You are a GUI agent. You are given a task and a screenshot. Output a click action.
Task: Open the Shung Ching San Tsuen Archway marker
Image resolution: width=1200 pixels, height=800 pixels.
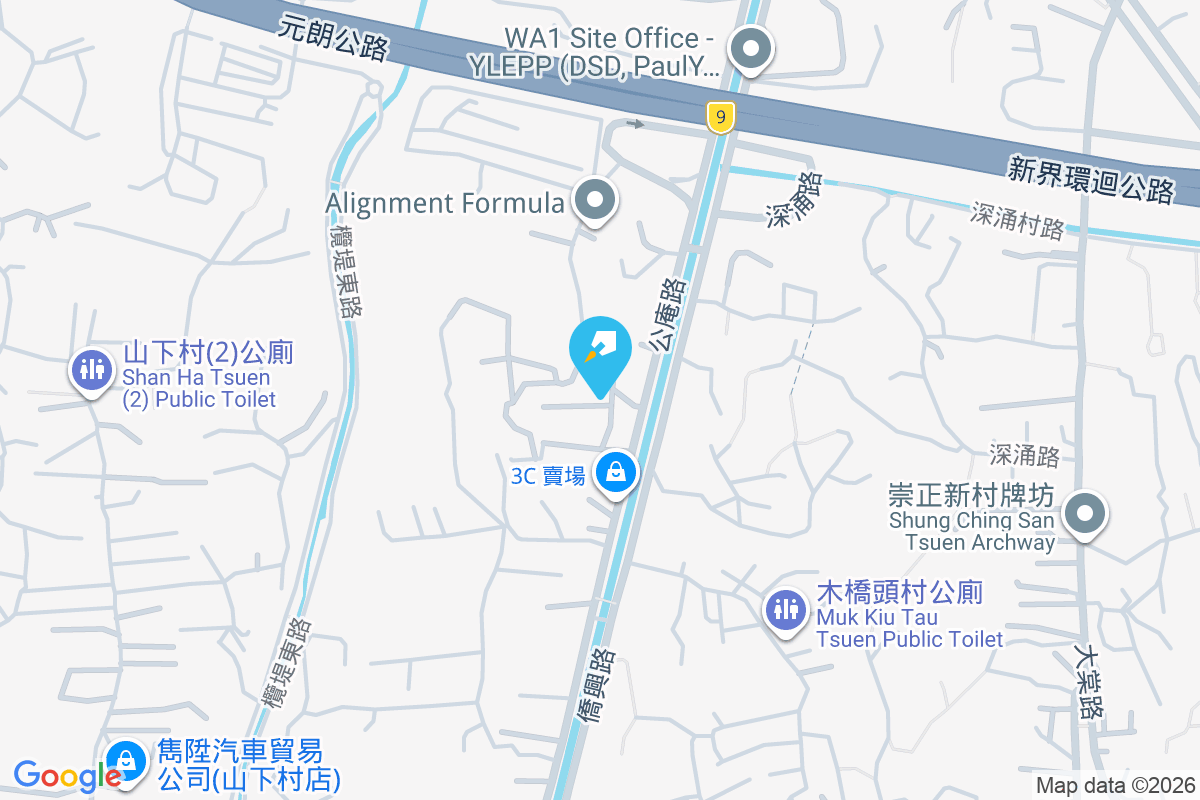point(1083,516)
